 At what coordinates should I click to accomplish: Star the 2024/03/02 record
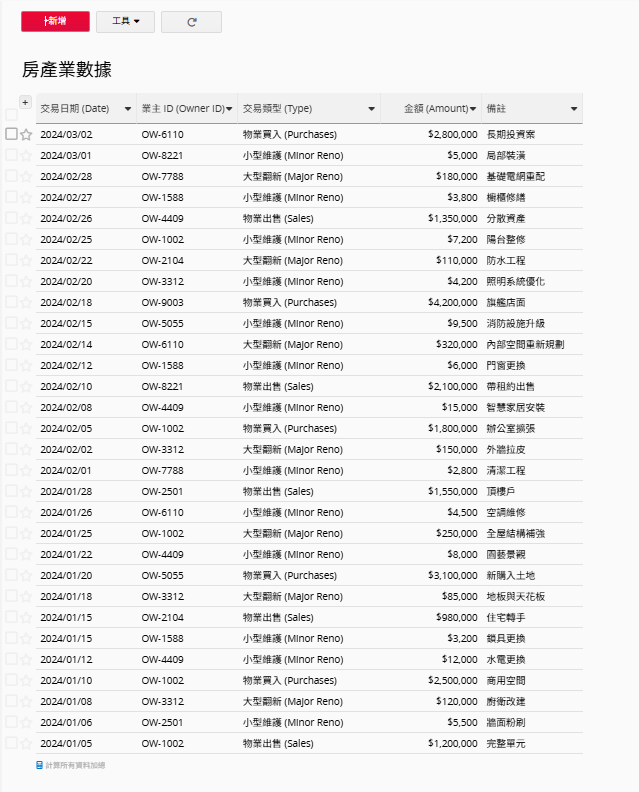click(x=26, y=134)
